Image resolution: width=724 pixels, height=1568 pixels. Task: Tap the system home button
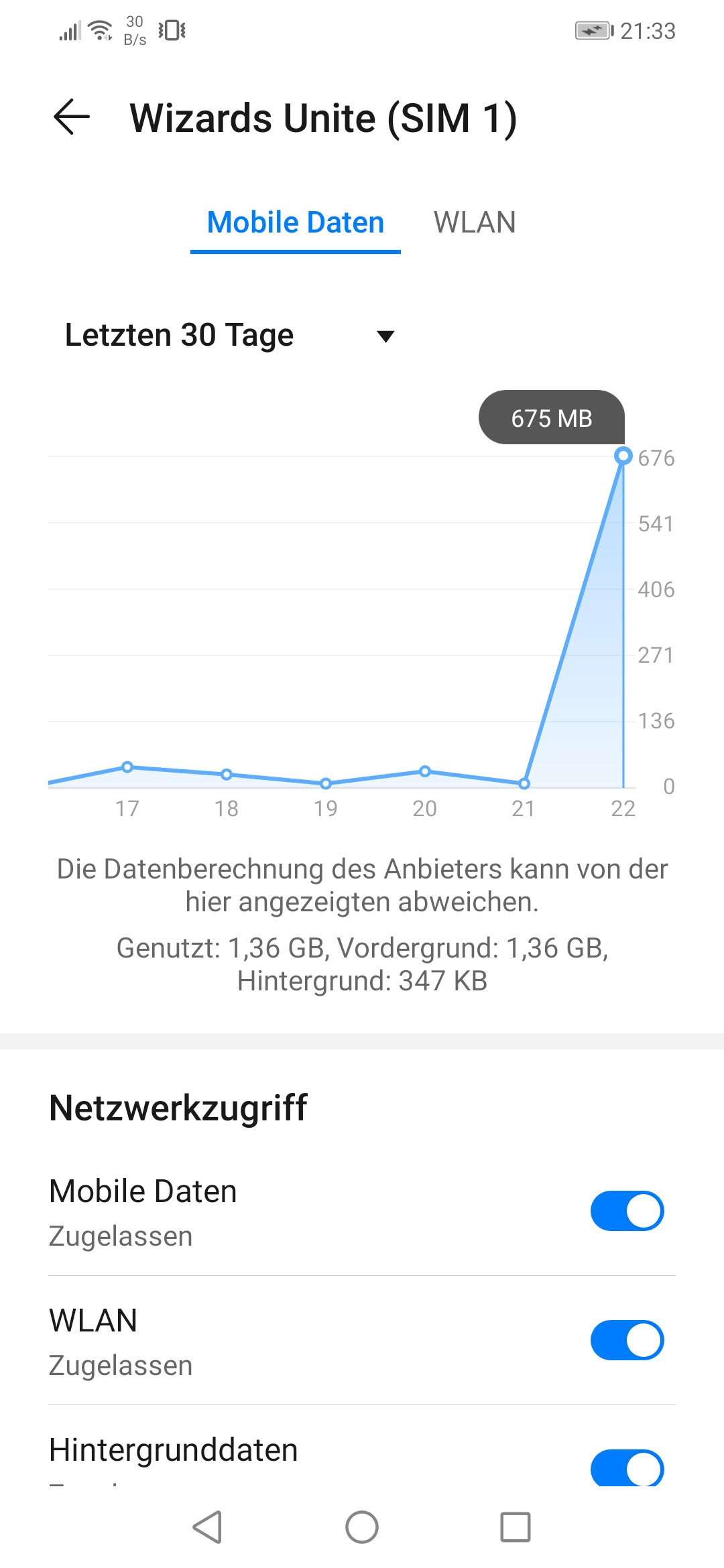click(362, 1527)
